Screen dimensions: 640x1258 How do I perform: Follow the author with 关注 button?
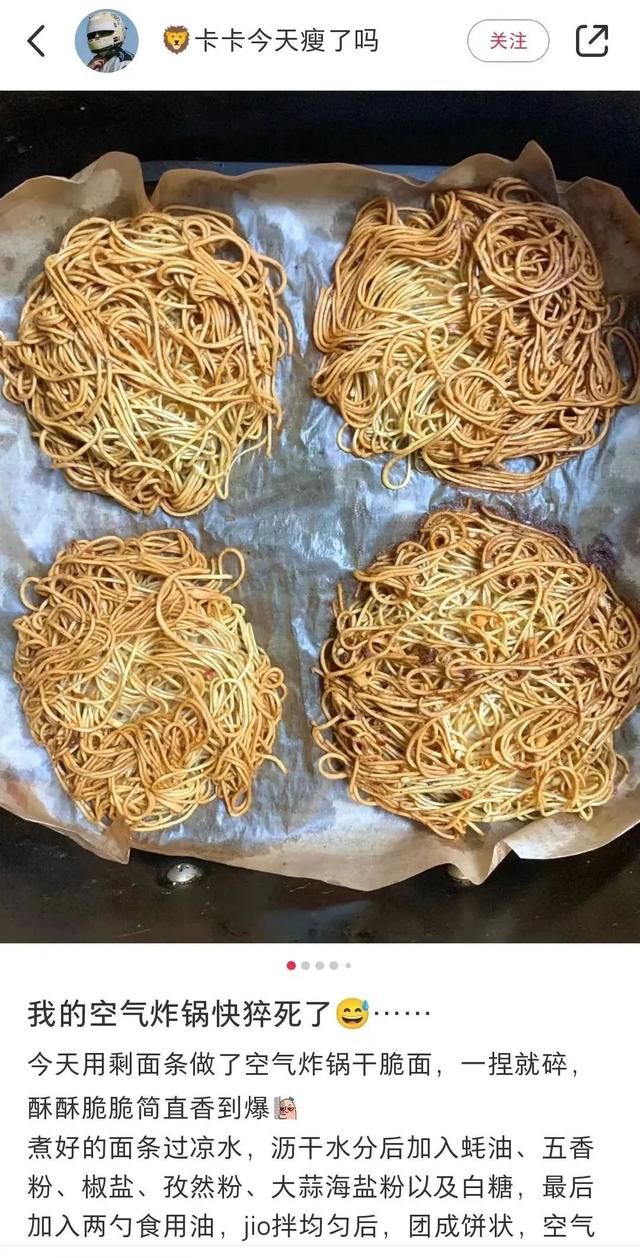(x=508, y=41)
